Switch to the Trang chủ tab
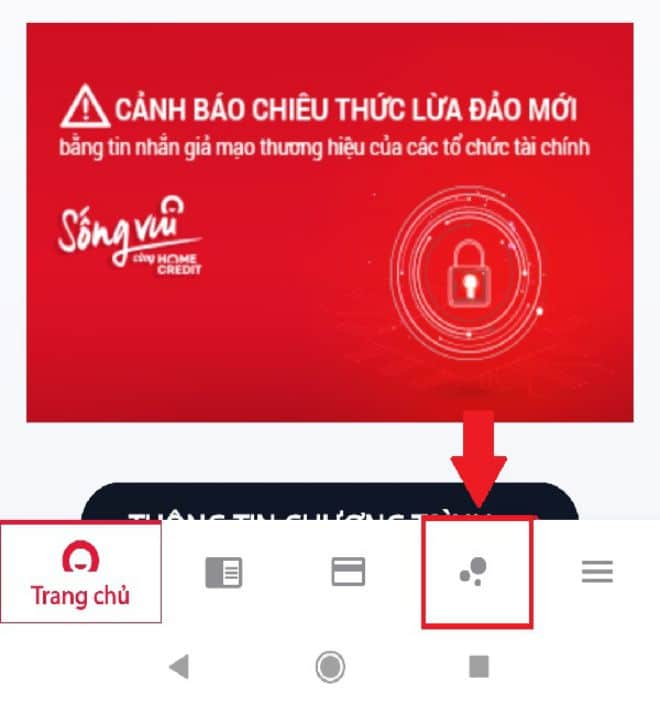The image size is (660, 710). coord(81,573)
